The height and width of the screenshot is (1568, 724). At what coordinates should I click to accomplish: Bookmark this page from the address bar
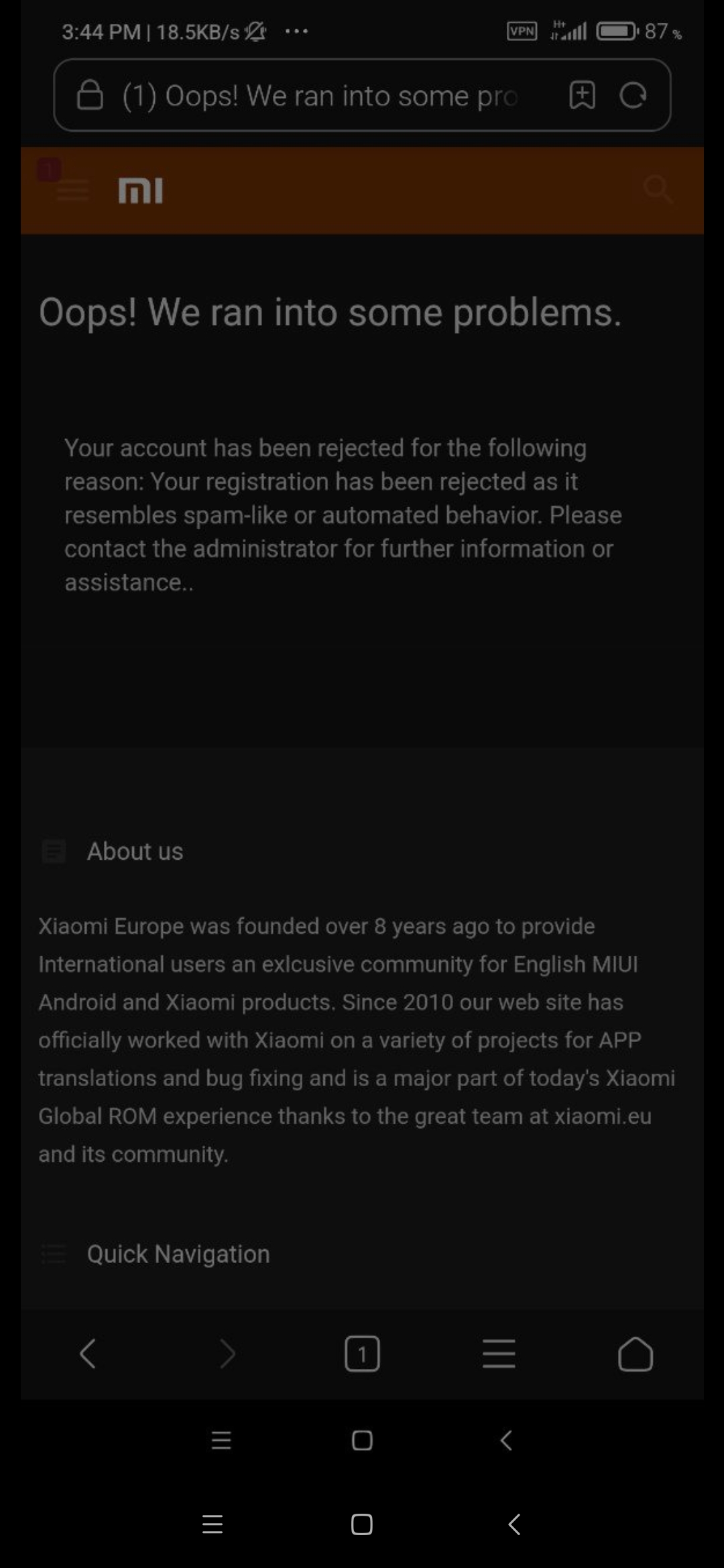[x=582, y=95]
